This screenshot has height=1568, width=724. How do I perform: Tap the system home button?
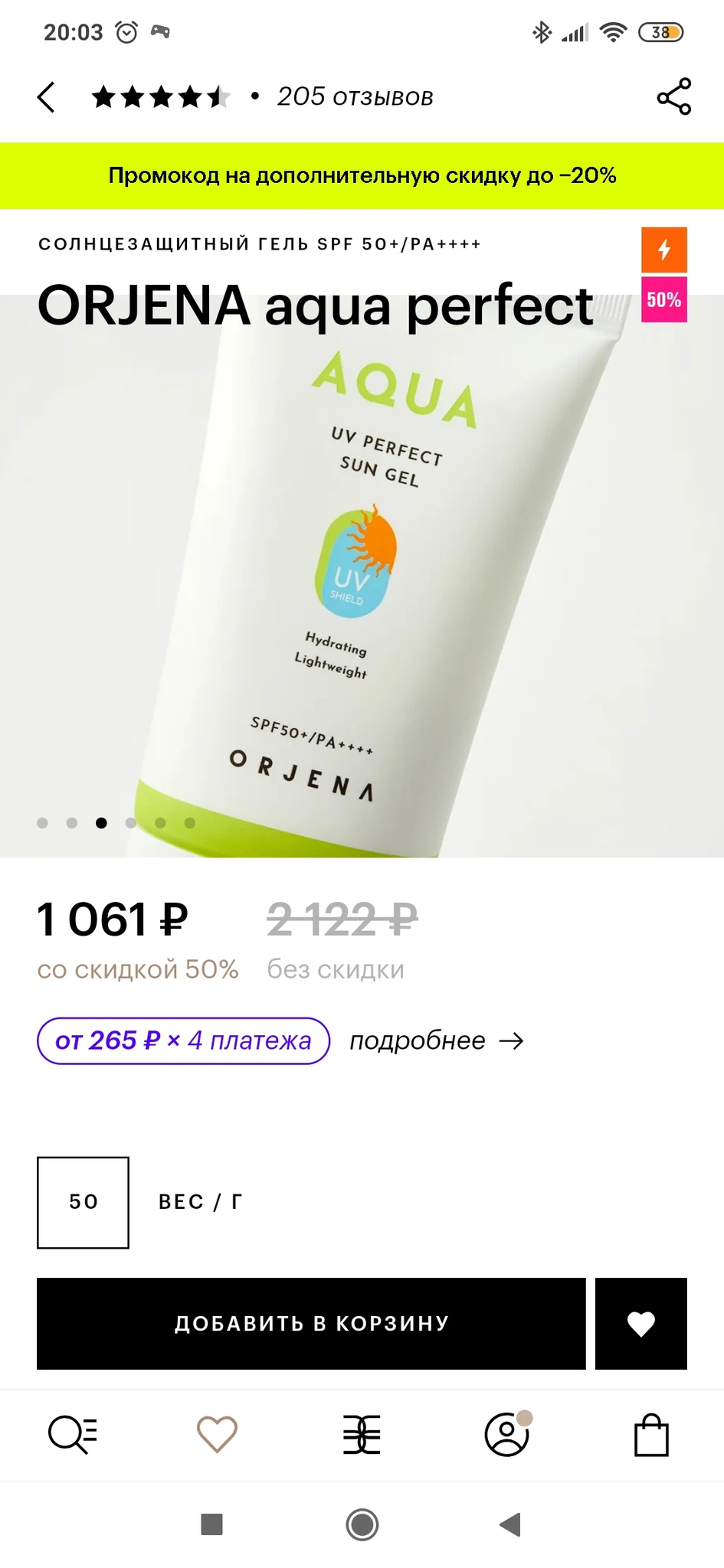(362, 1524)
